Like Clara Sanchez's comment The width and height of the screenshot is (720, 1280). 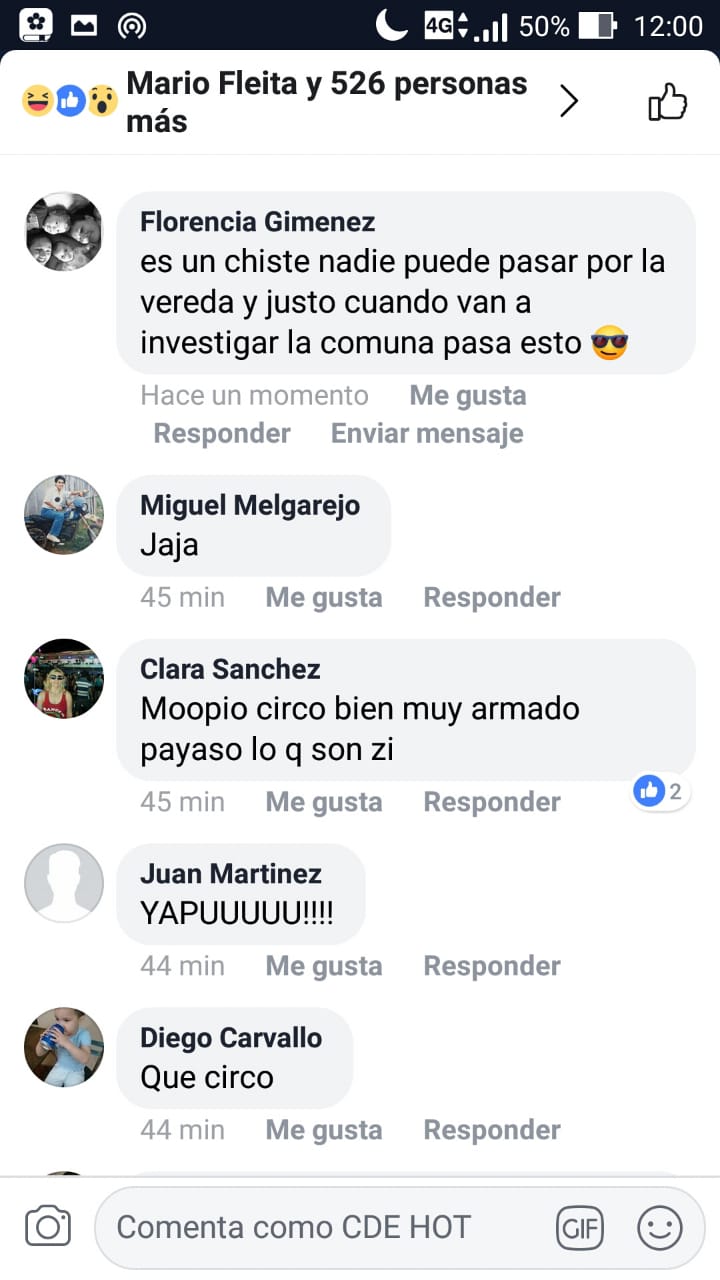pyautogui.click(x=323, y=802)
